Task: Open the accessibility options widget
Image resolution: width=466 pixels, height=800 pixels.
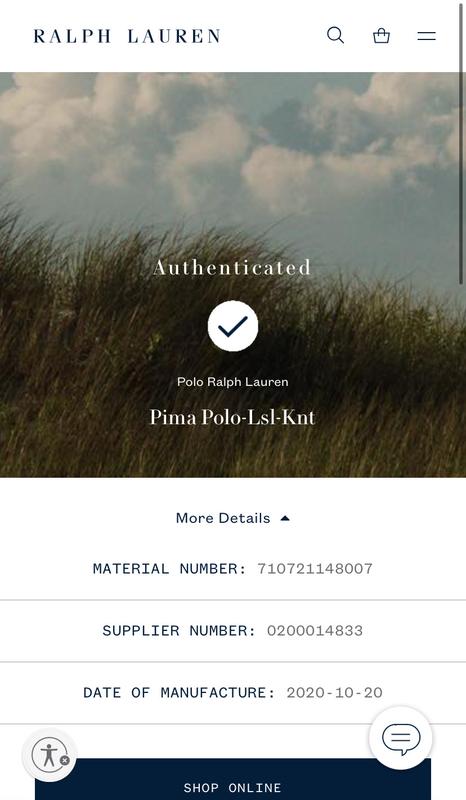Action: tap(48, 755)
